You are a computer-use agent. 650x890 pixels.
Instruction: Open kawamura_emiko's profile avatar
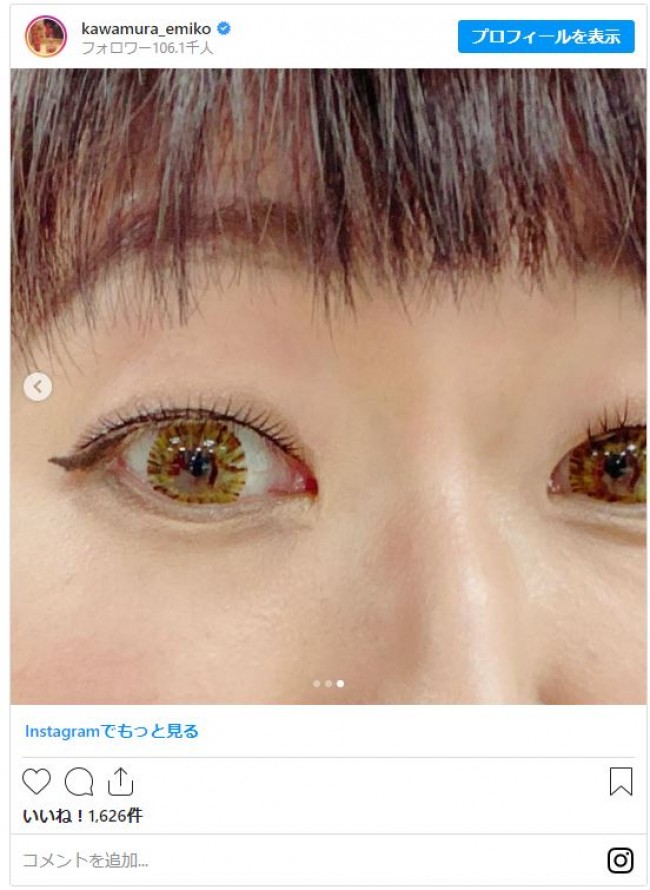45,37
